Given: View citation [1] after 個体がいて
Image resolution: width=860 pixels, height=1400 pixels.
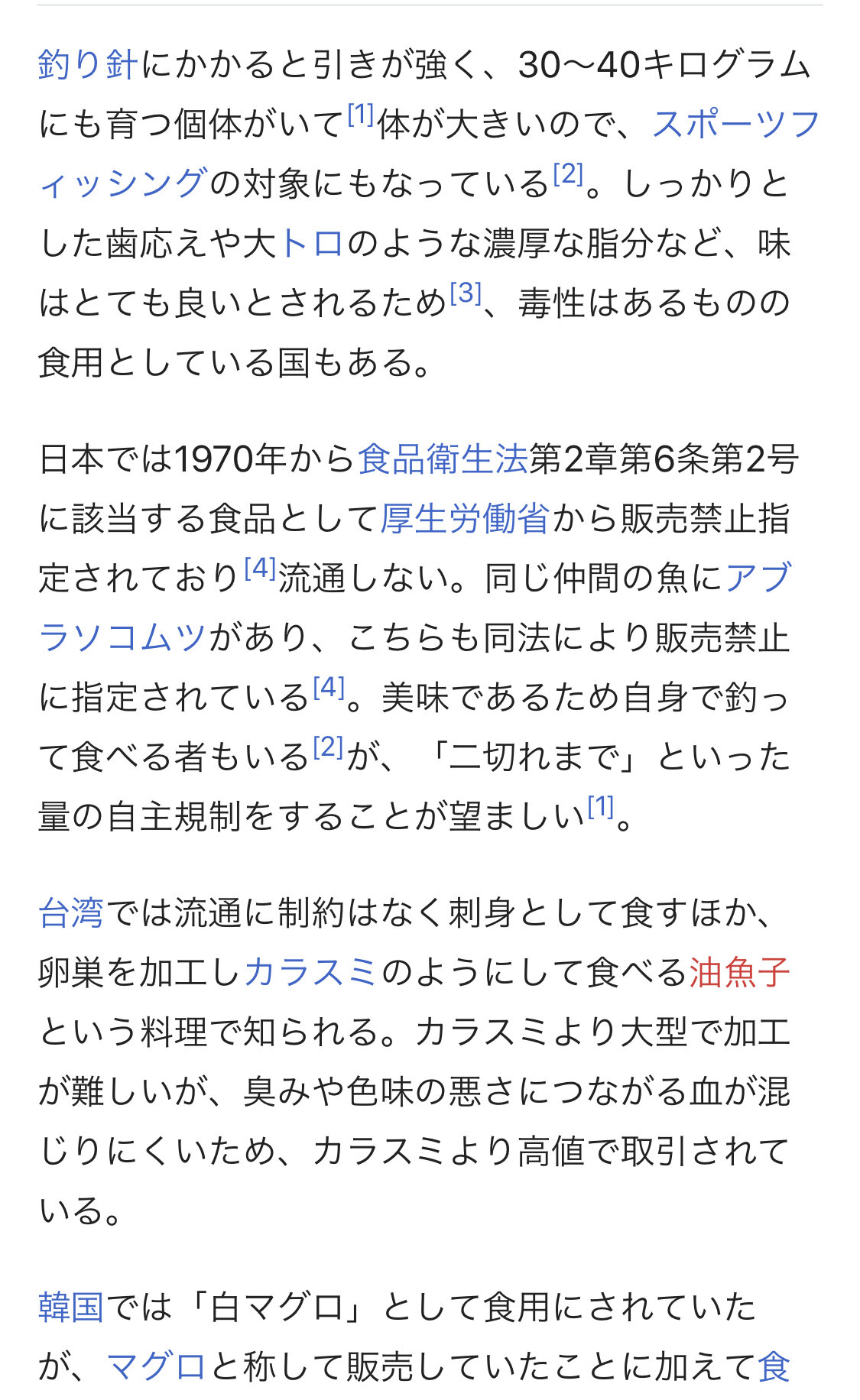Looking at the screenshot, I should pyautogui.click(x=361, y=115).
